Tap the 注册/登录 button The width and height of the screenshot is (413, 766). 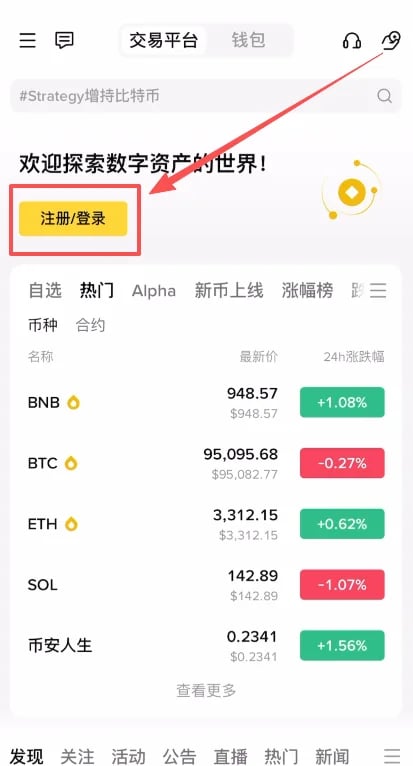tap(73, 219)
